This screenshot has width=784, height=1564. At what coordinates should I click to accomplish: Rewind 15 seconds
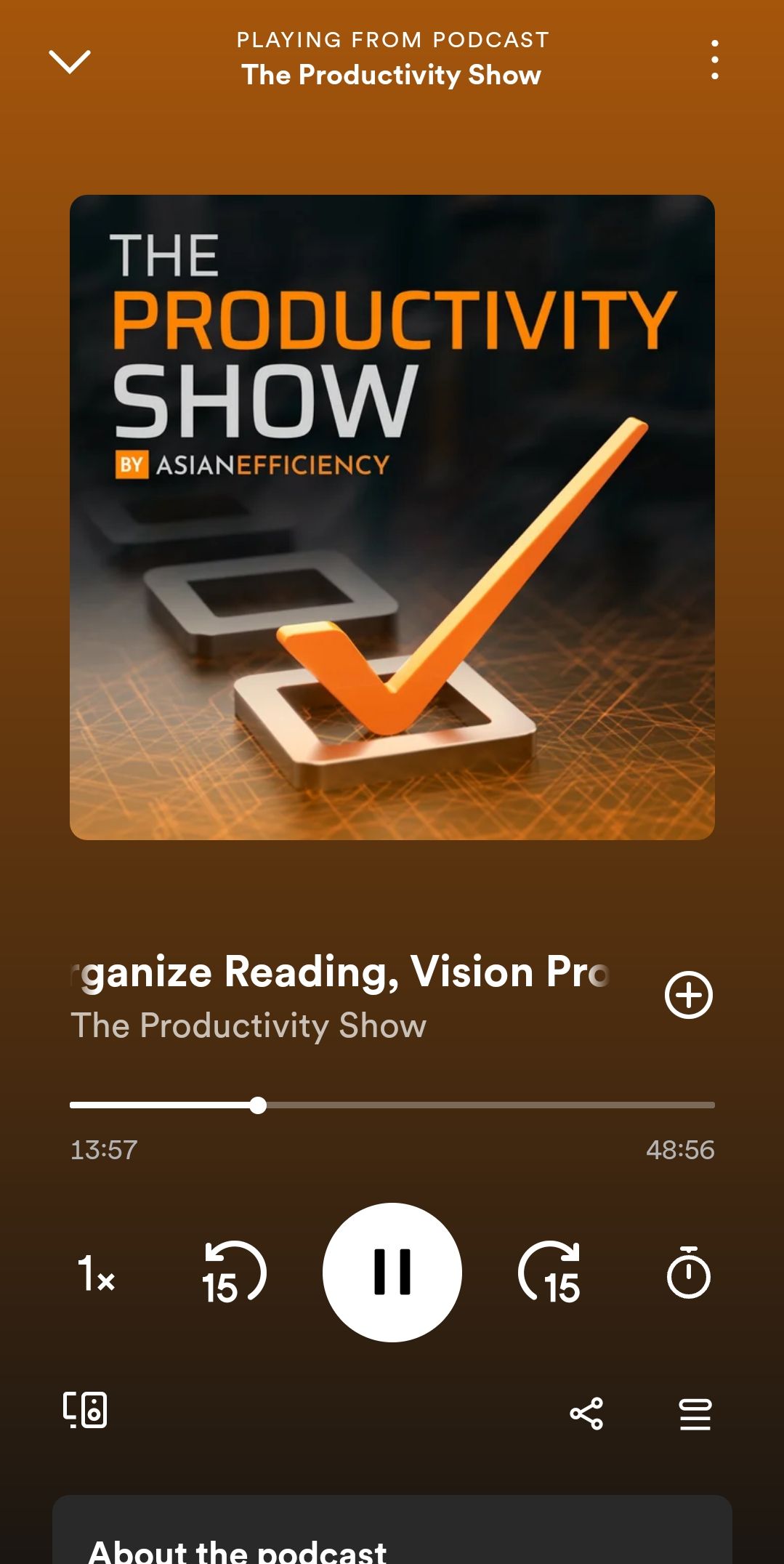234,1273
